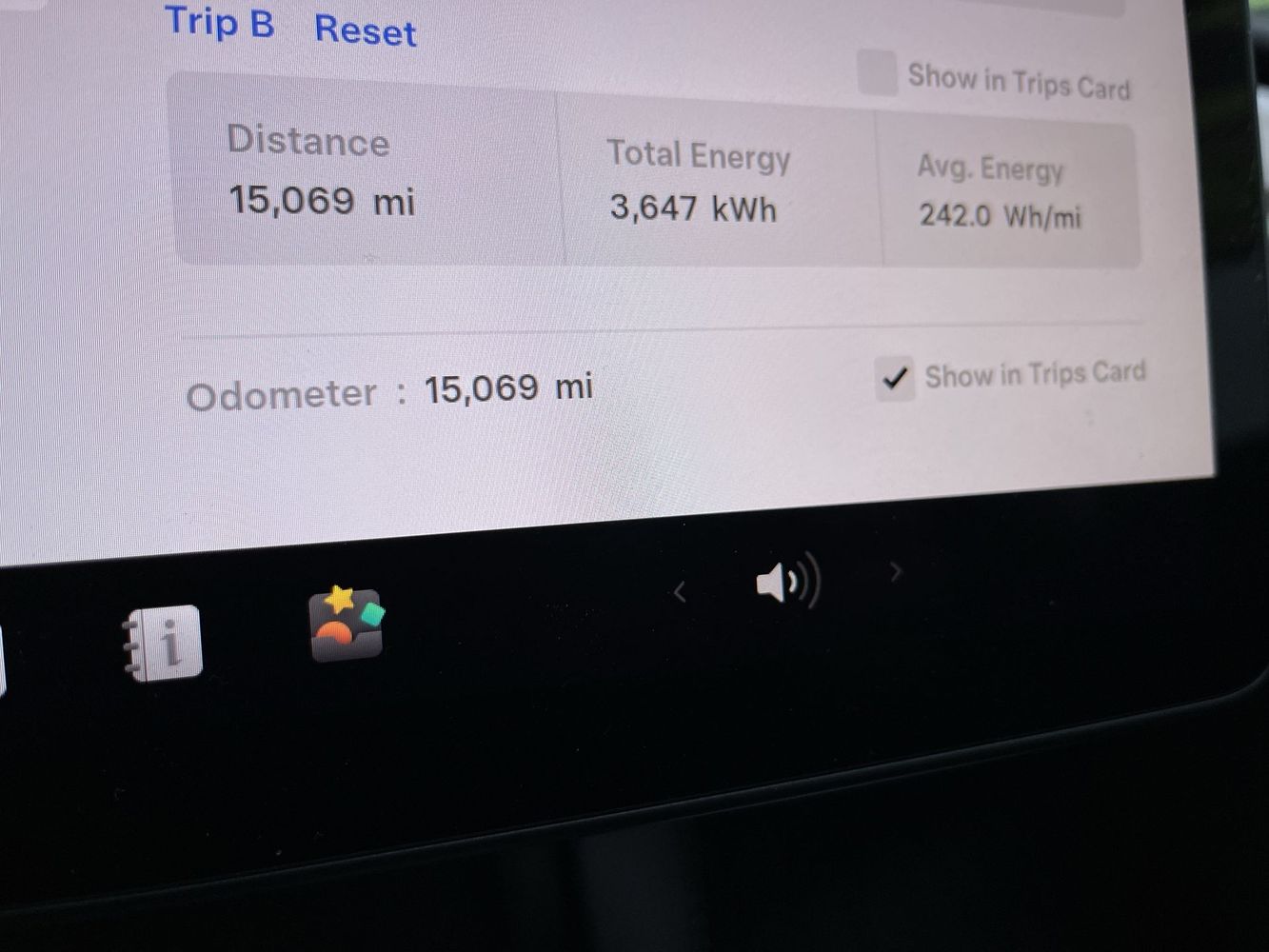Viewport: 1269px width, 952px height.
Task: Reset the Trip B counter
Action: (x=365, y=30)
